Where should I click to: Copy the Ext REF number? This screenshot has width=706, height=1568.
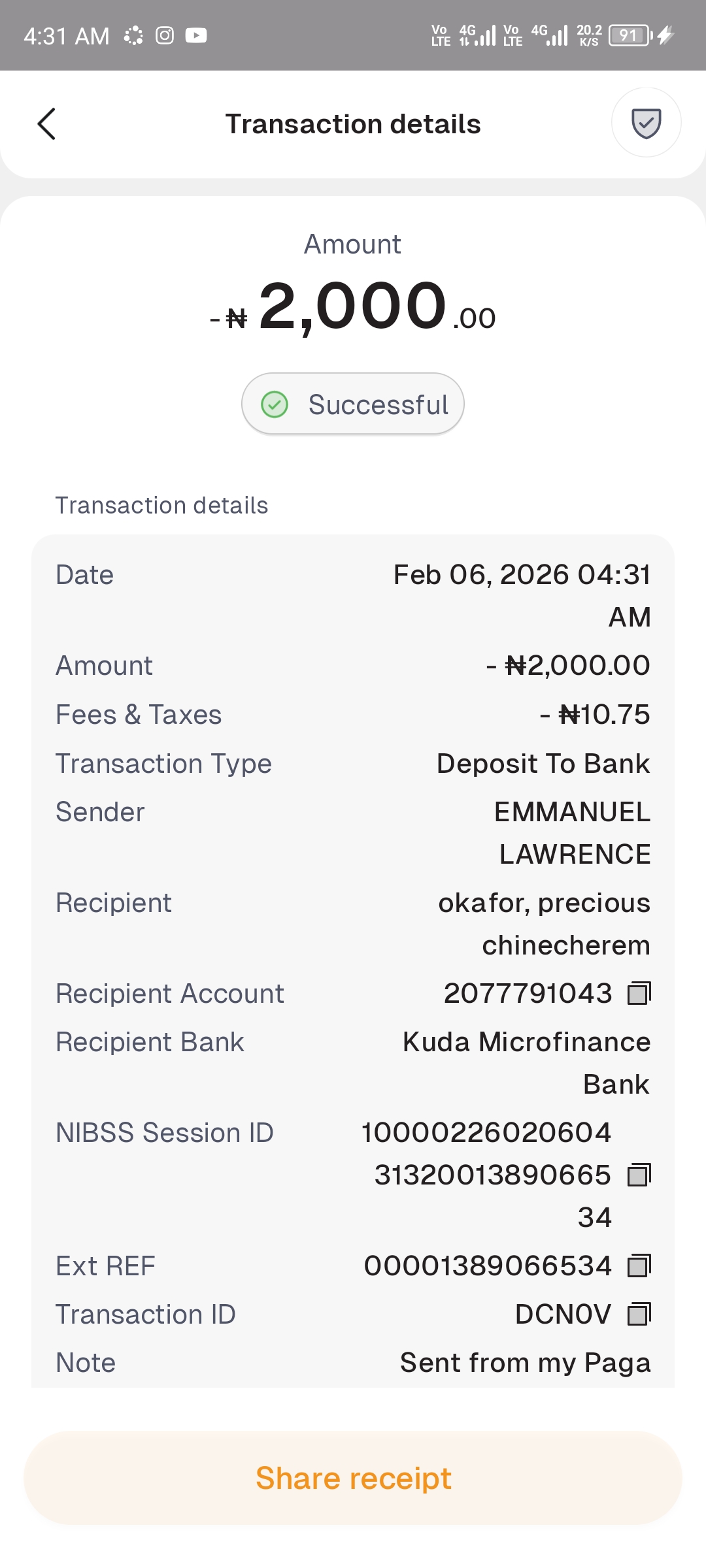point(639,1266)
